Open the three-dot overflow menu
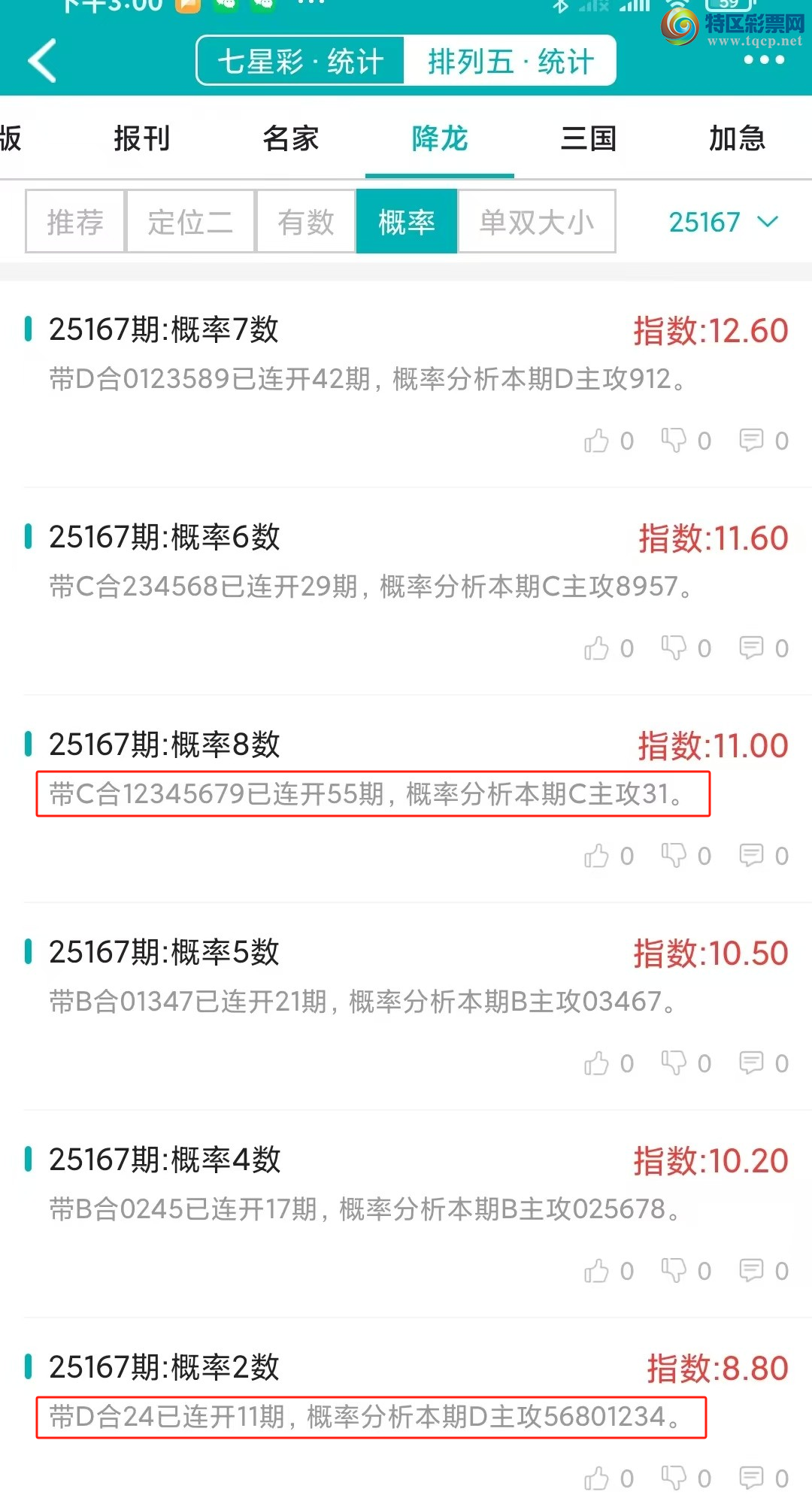The image size is (812, 1501). (763, 60)
